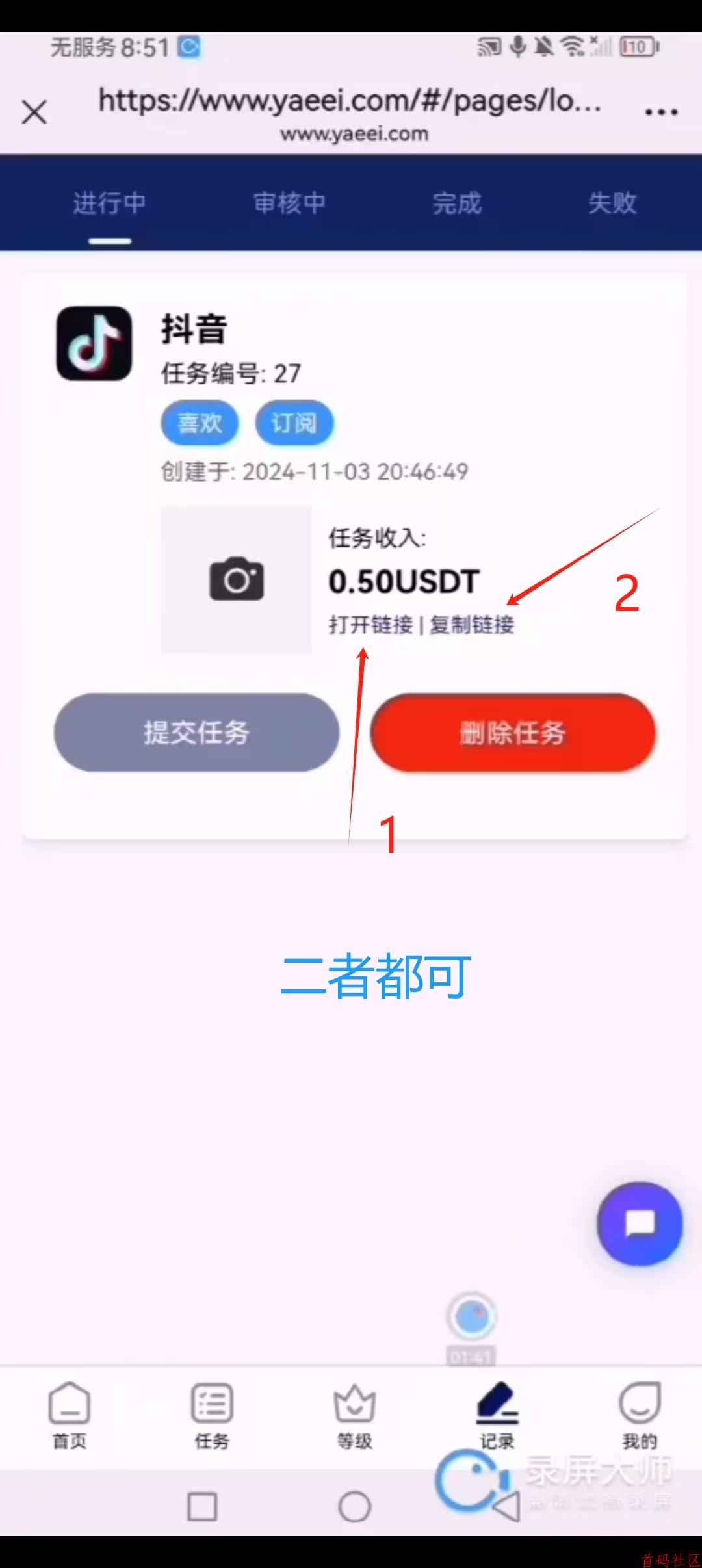Tap the 提交任务 button

[x=196, y=733]
